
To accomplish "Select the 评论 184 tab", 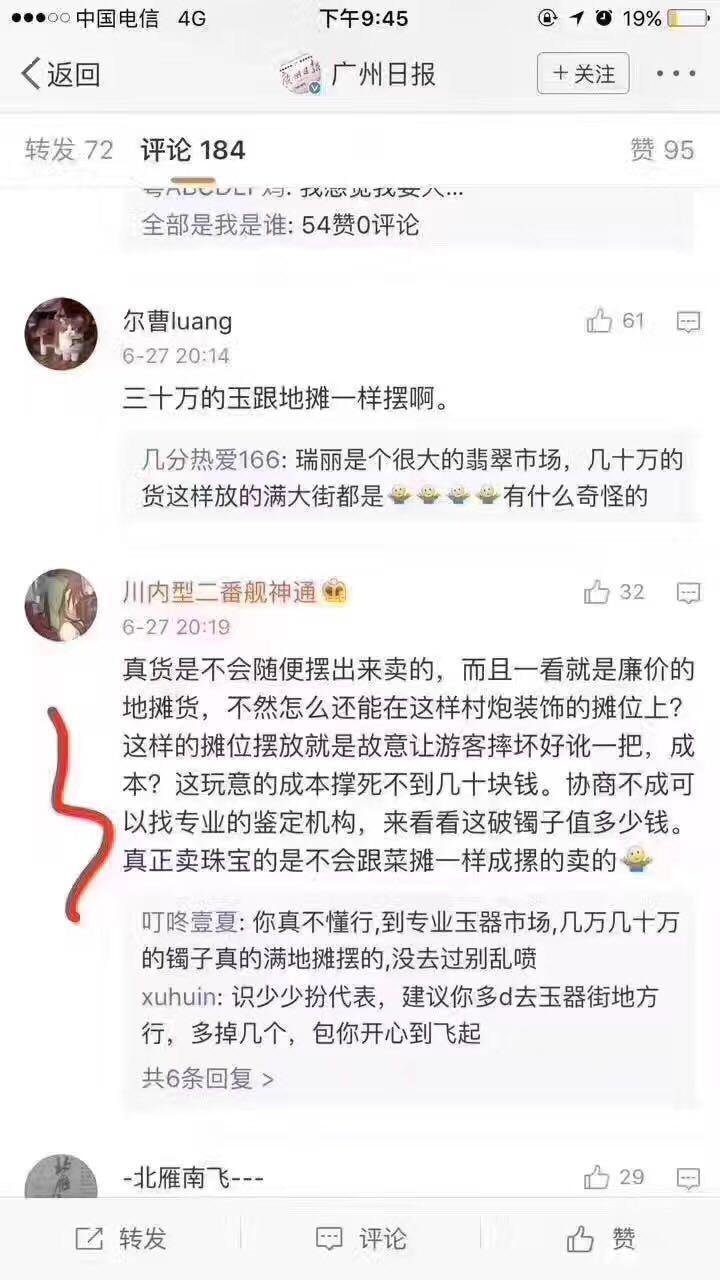I will click(x=193, y=150).
